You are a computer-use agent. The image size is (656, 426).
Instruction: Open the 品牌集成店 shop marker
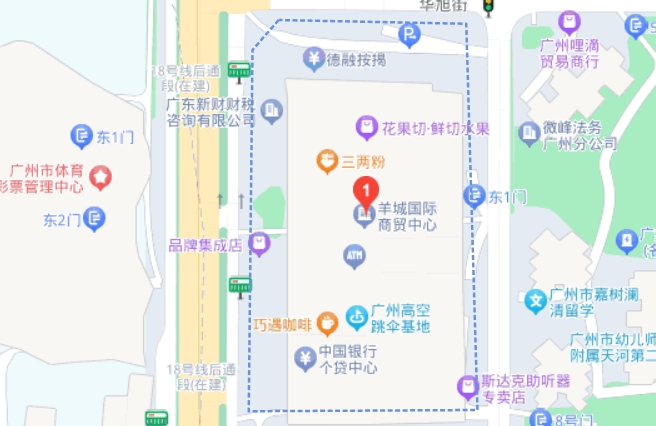tap(260, 242)
